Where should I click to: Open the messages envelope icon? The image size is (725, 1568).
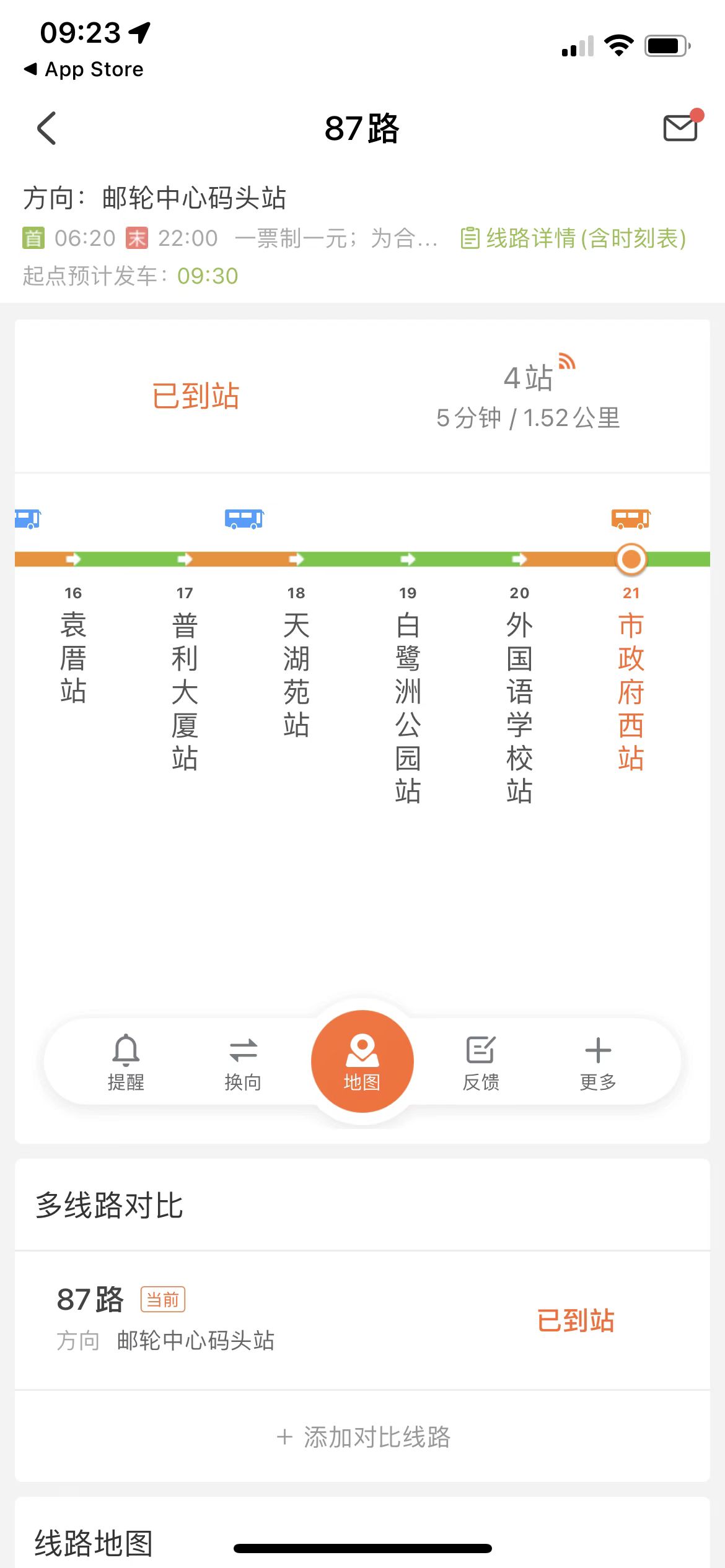click(x=680, y=128)
